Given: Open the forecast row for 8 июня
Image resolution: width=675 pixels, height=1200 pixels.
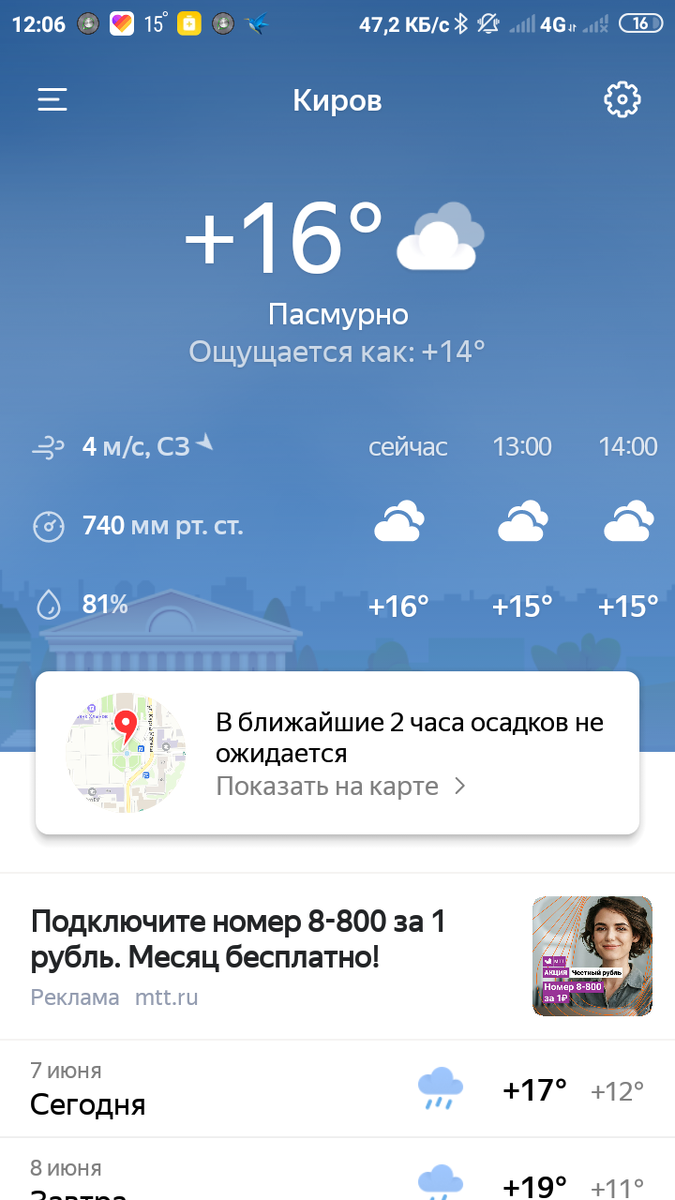Looking at the screenshot, I should tap(337, 1172).
